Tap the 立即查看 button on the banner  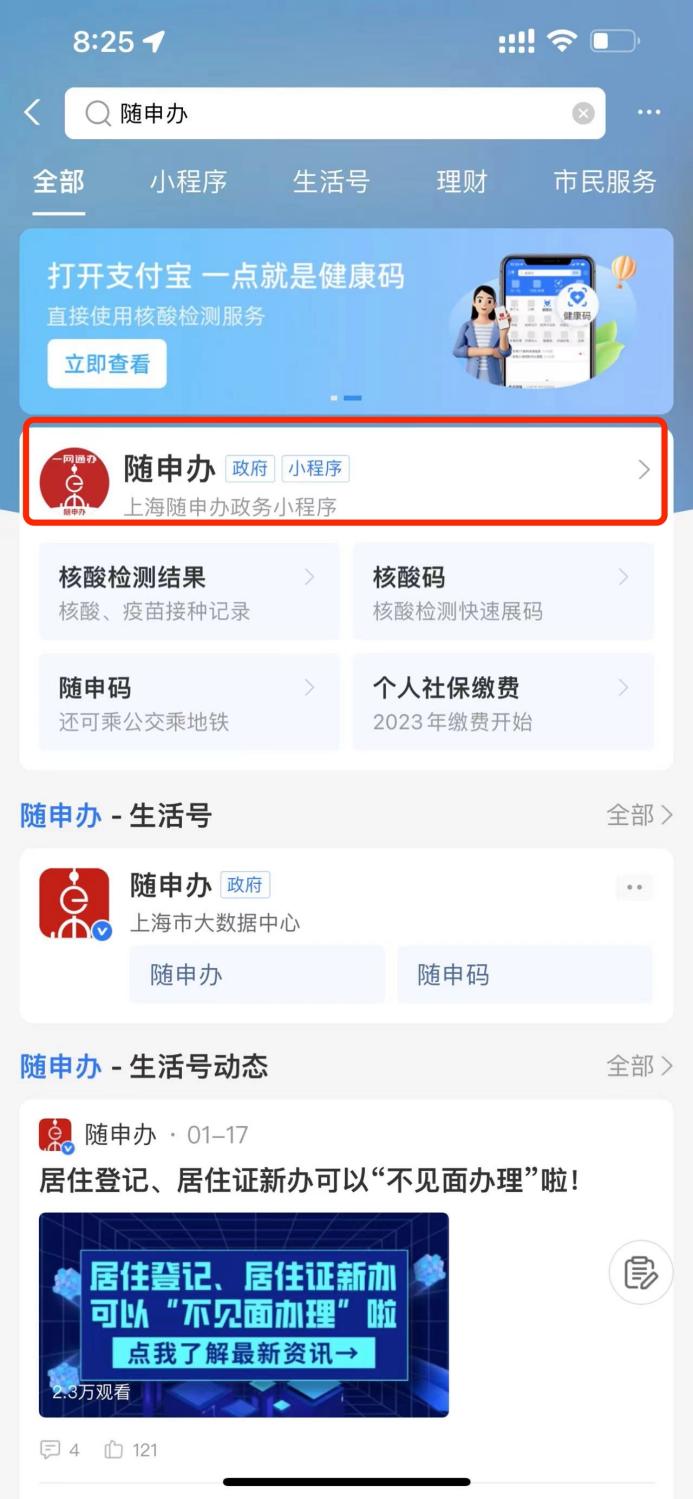107,365
